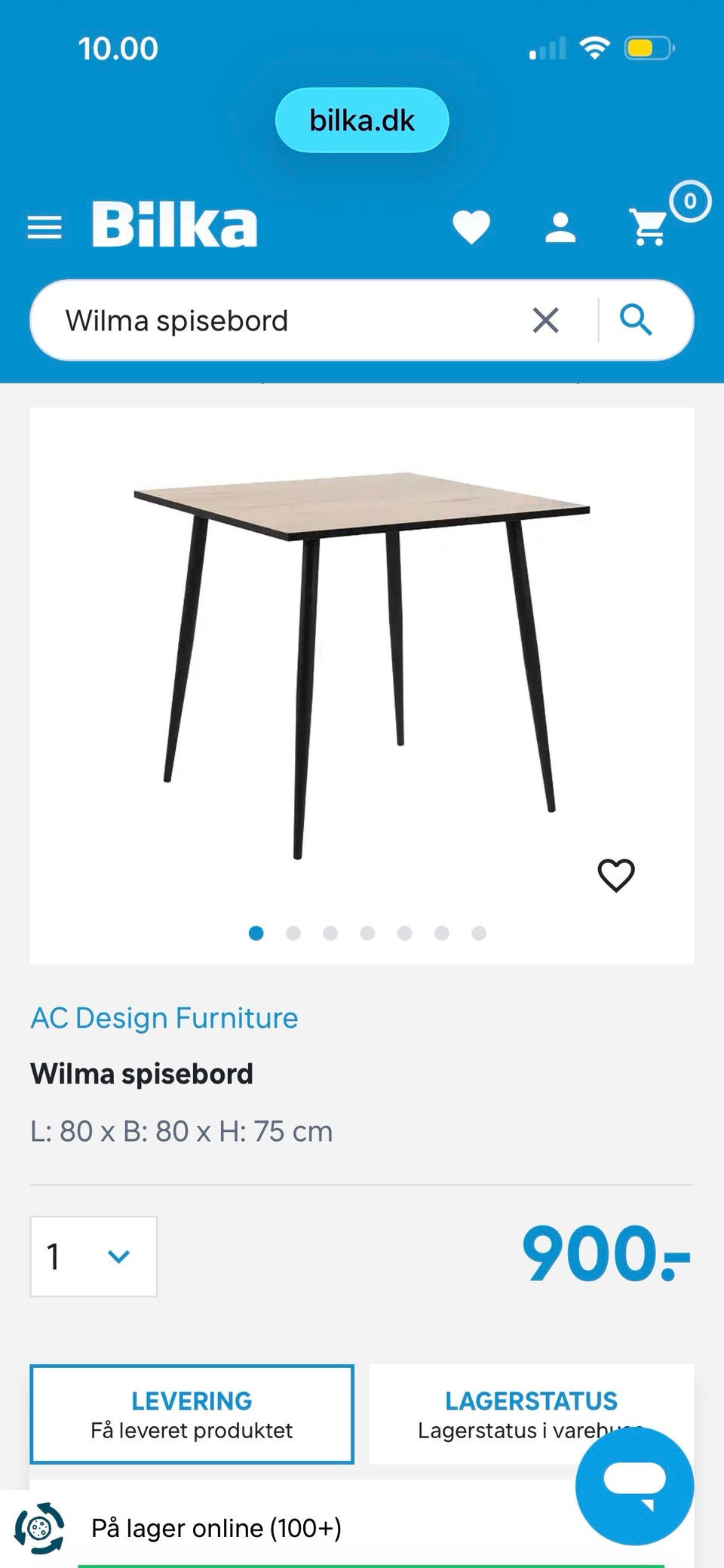Image resolution: width=724 pixels, height=1568 pixels.
Task: Open the hamburger menu
Action: [44, 227]
